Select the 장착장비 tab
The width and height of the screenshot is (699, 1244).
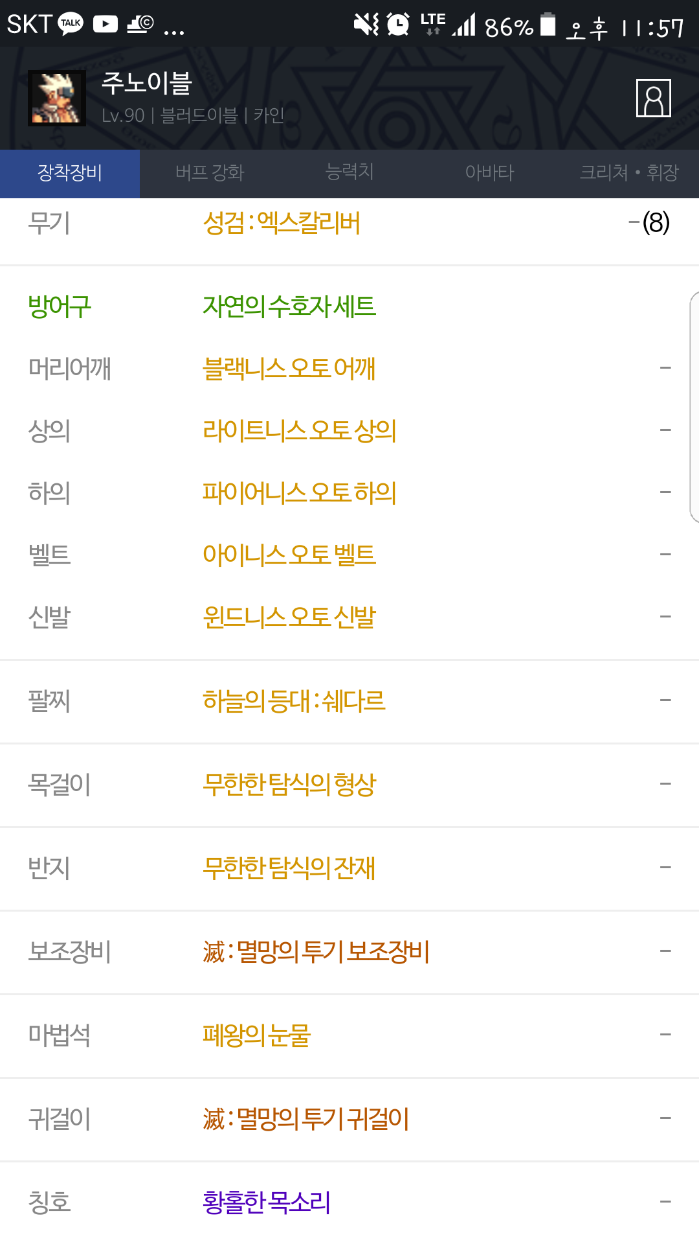(69, 173)
